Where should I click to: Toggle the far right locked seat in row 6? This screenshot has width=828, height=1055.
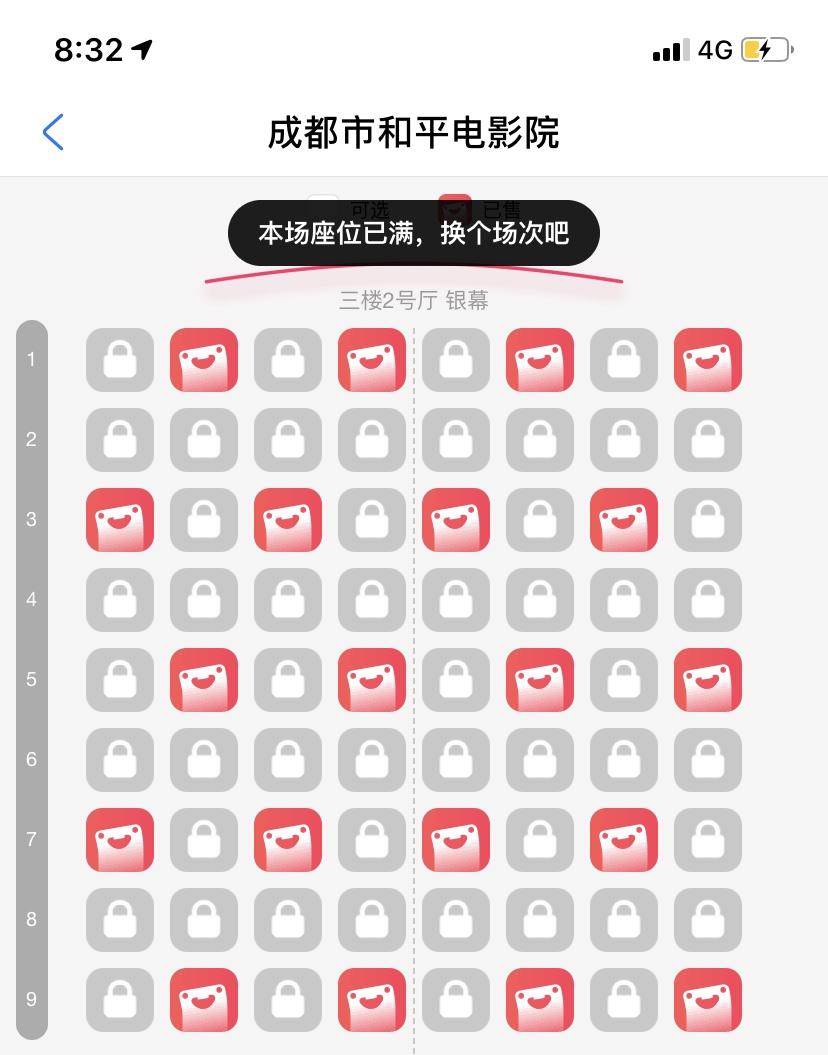[x=707, y=760]
